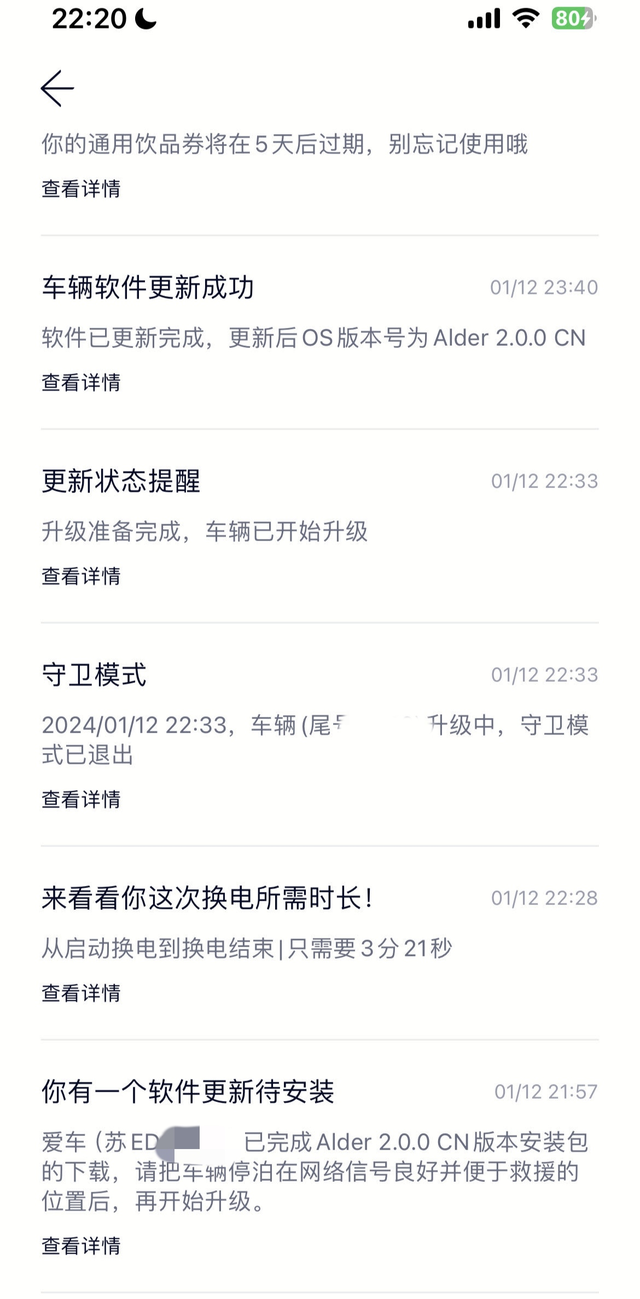Viewport: 640px width, 1299px height.
Task: Open the 车辆软件更新成功 notification
Action: point(148,288)
